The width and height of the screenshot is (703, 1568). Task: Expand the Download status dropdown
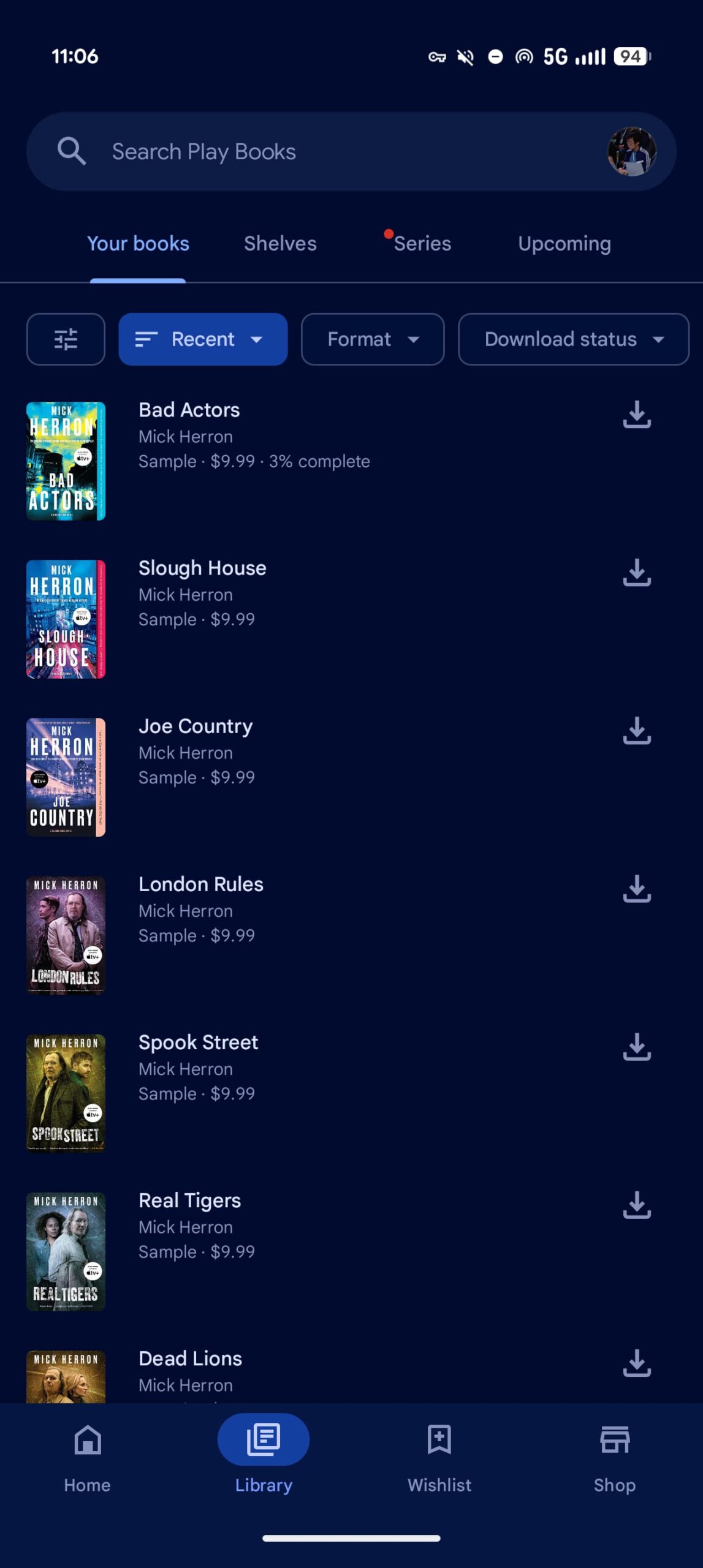click(x=573, y=339)
